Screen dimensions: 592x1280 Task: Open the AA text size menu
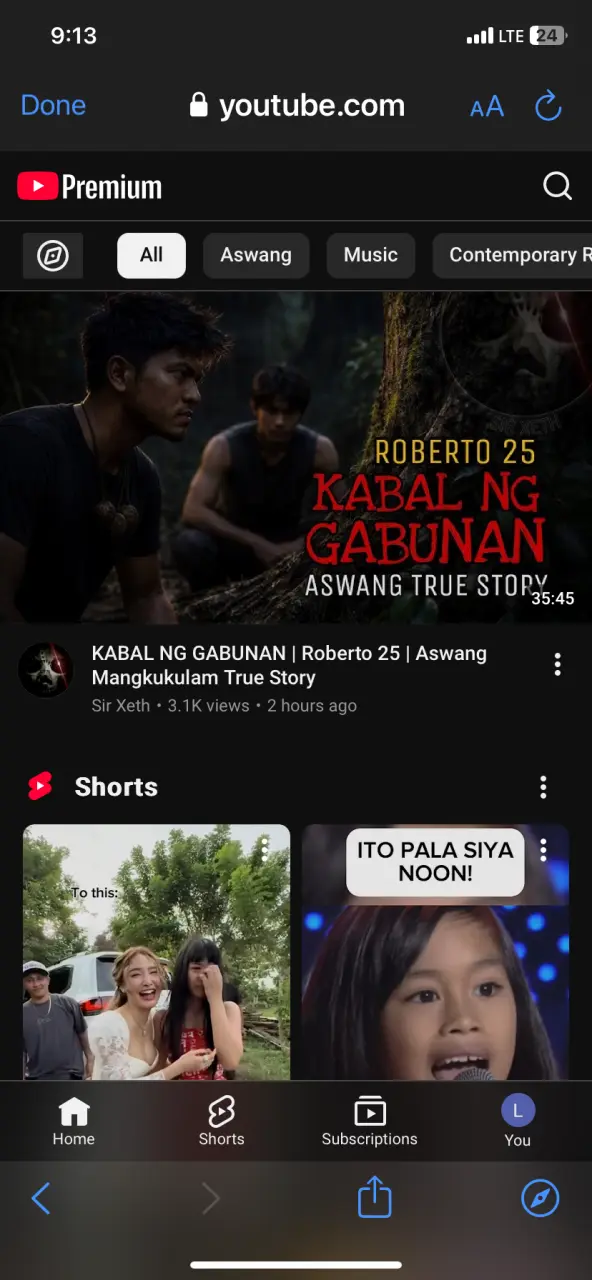(487, 106)
